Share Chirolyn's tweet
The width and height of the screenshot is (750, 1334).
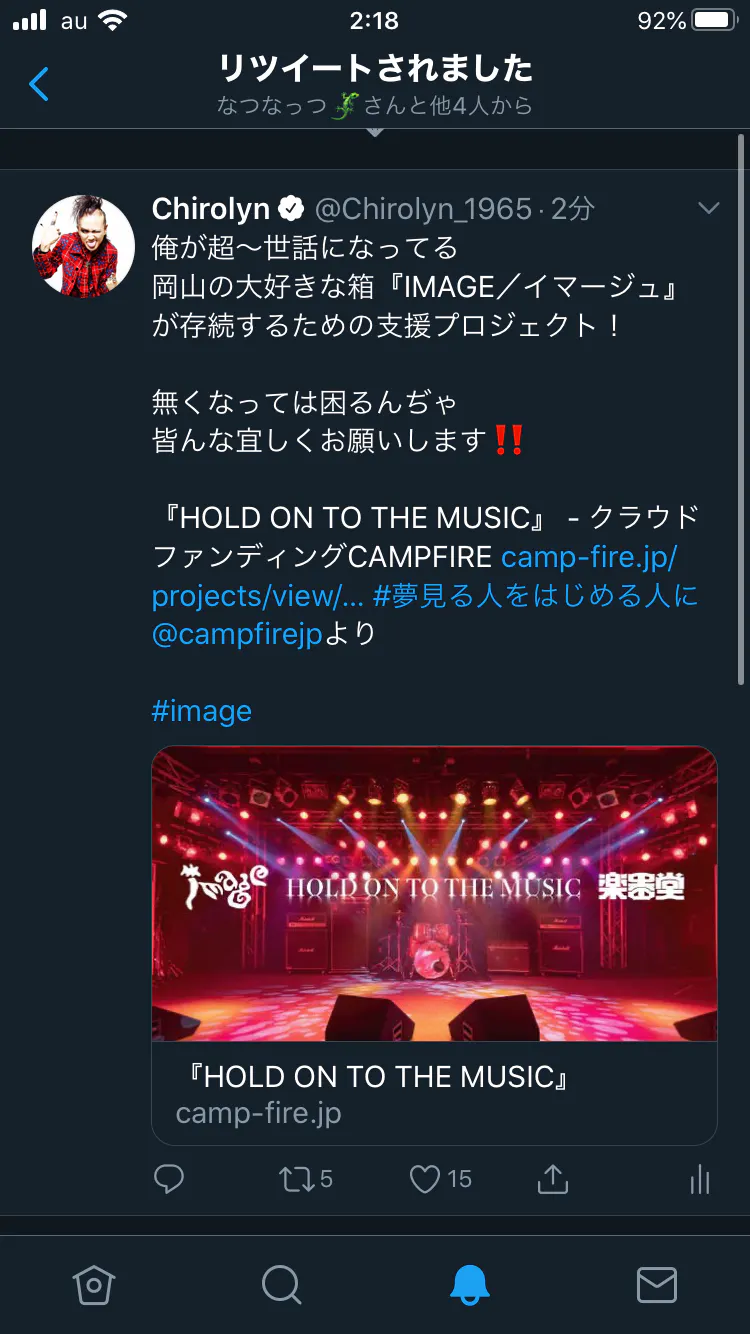click(x=552, y=1179)
